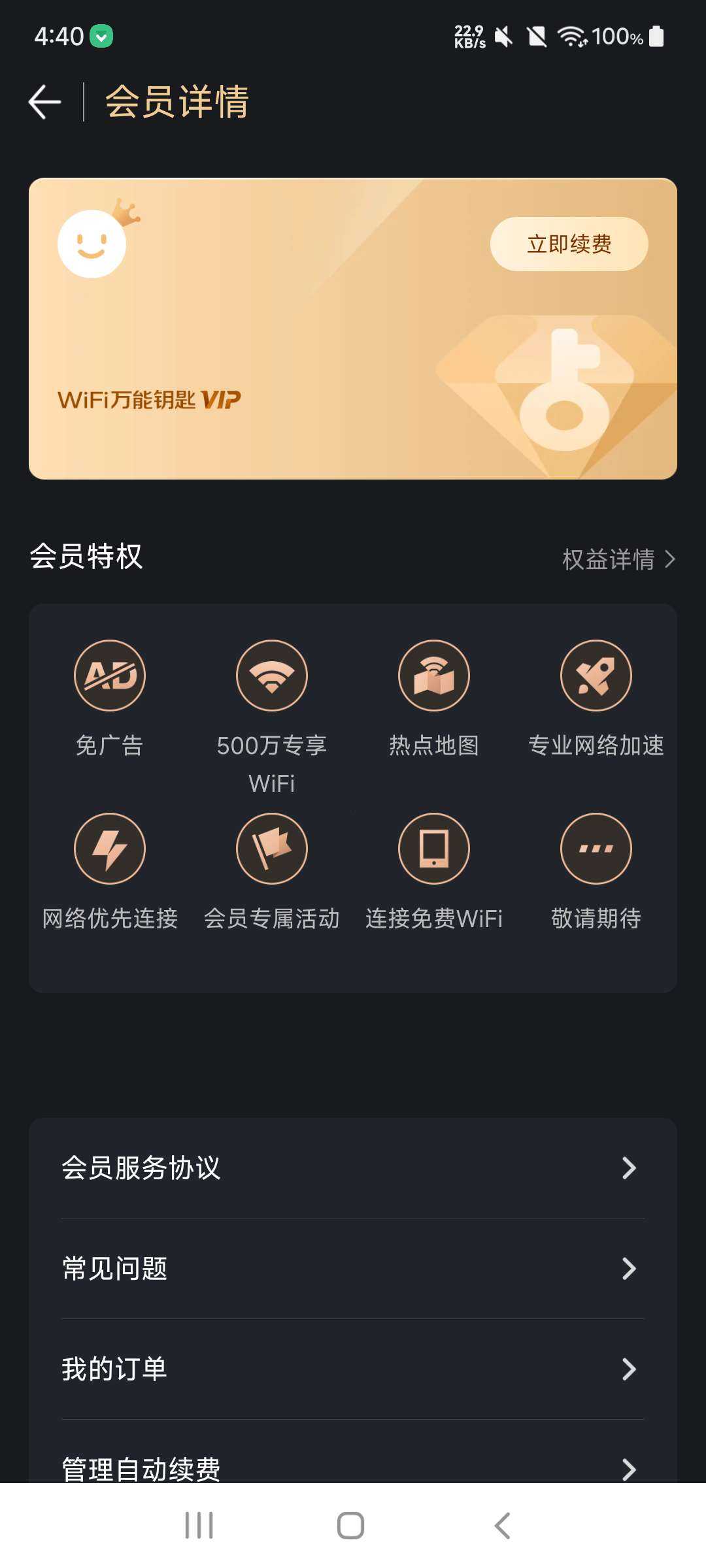Viewport: 706px width, 1568px height.
Task: Expand the 会员服务协议 agreement row
Action: coord(353,1168)
